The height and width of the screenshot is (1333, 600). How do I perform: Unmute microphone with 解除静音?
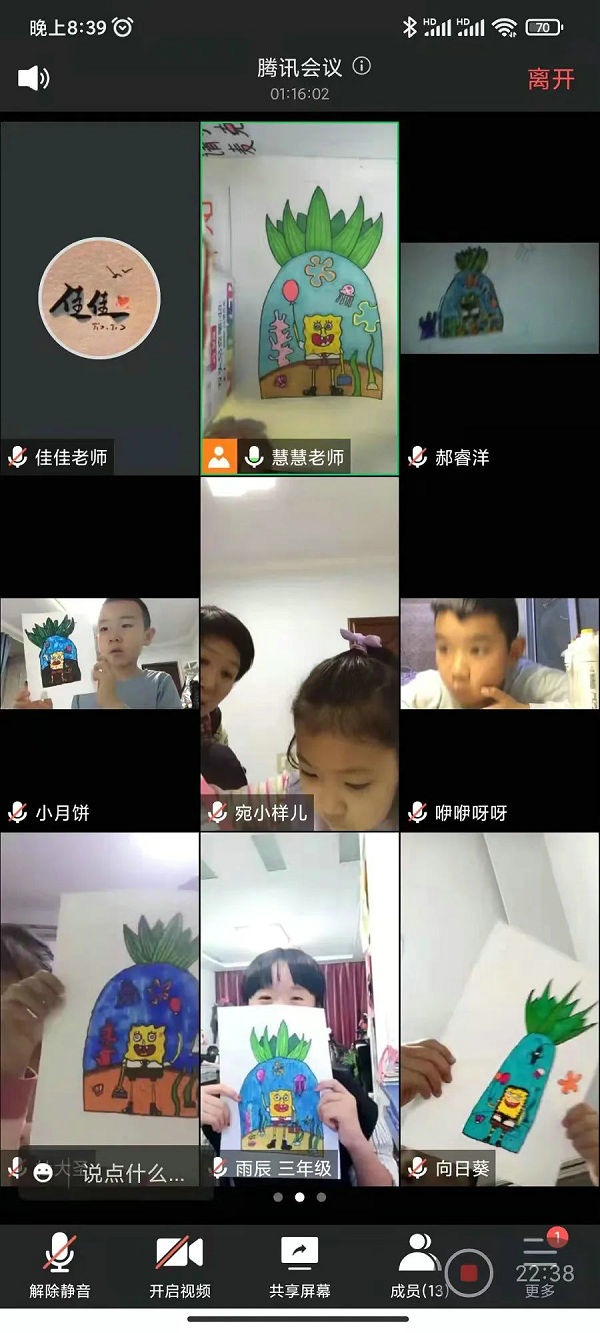click(60, 1265)
